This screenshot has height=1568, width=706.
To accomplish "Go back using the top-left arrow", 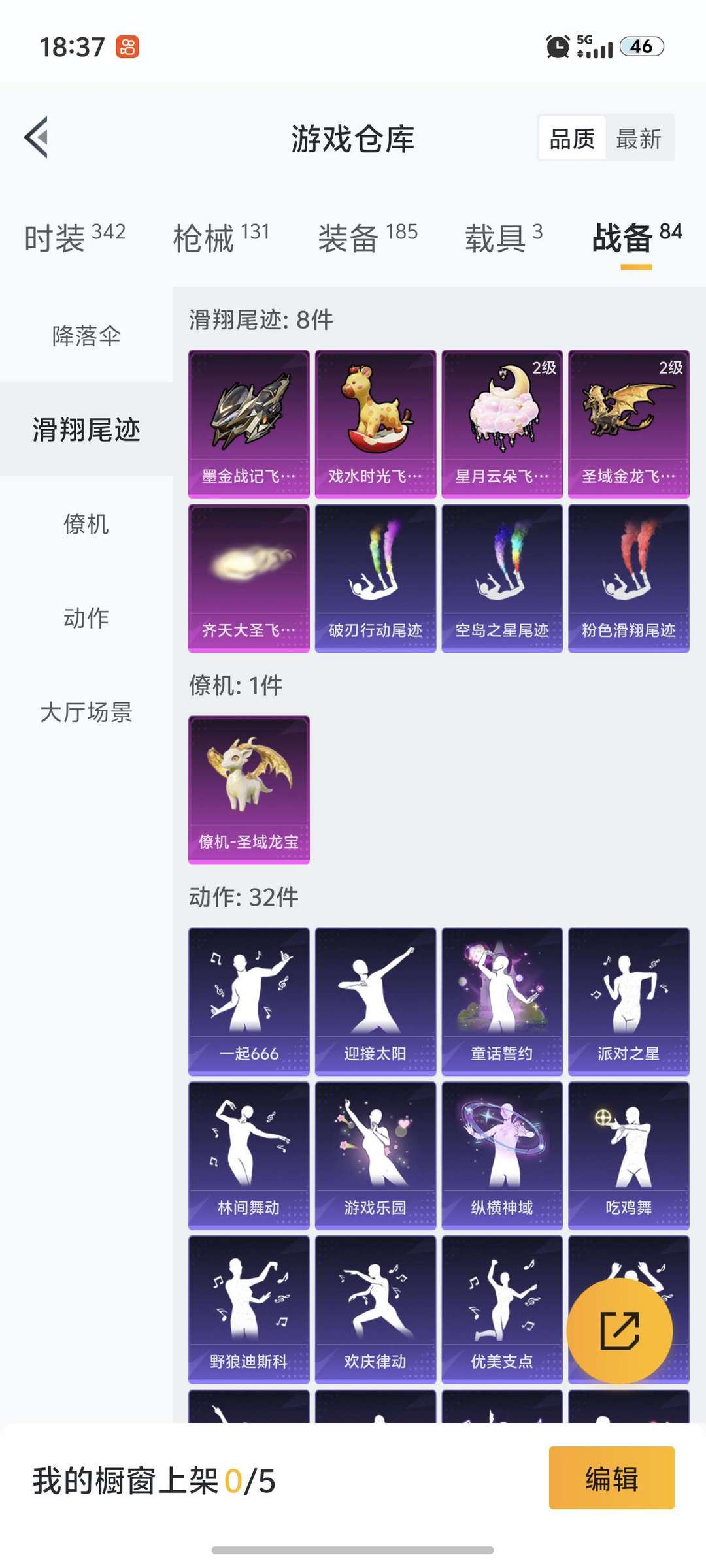I will 37,137.
